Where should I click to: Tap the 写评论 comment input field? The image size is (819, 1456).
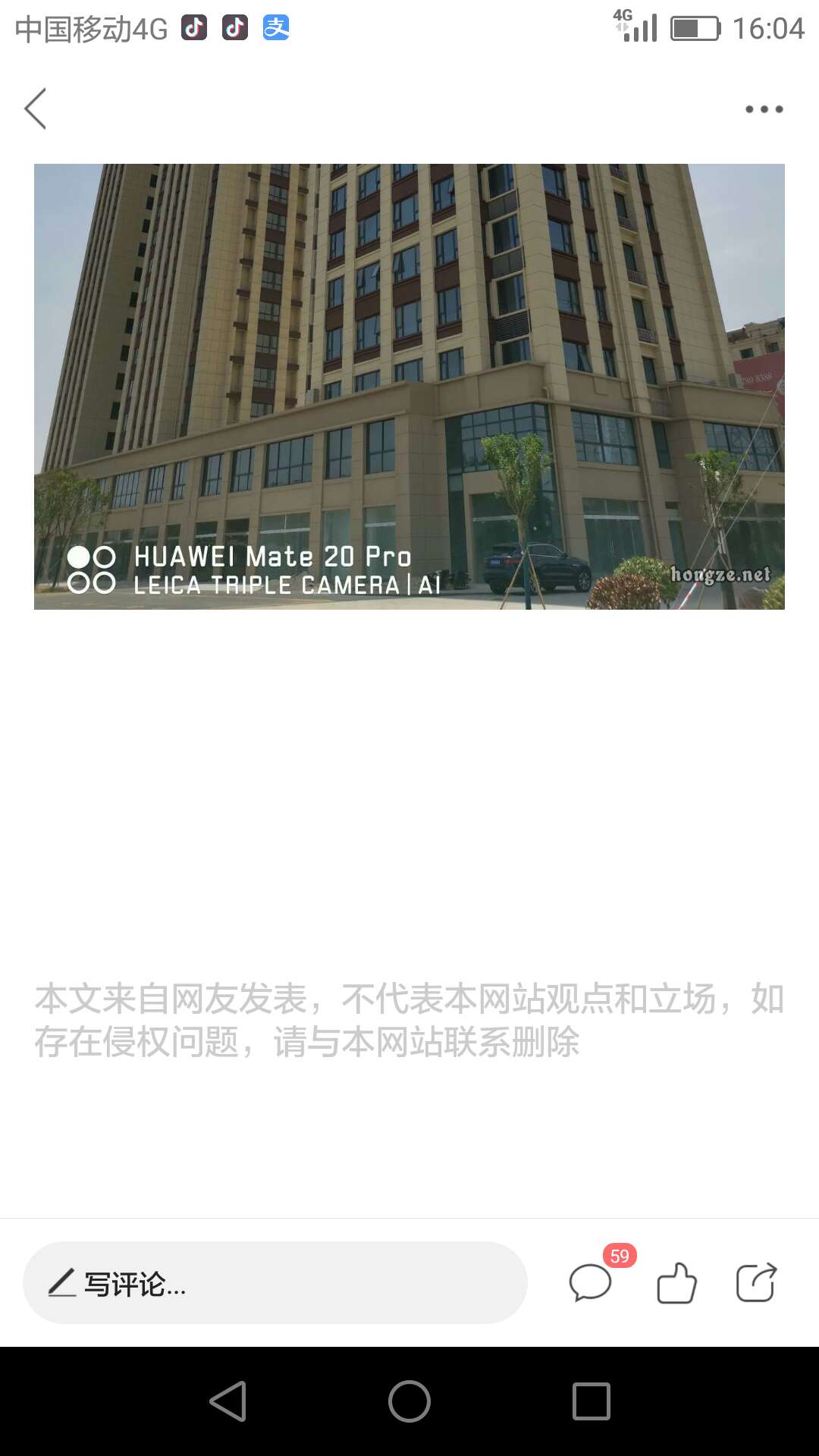(275, 1283)
